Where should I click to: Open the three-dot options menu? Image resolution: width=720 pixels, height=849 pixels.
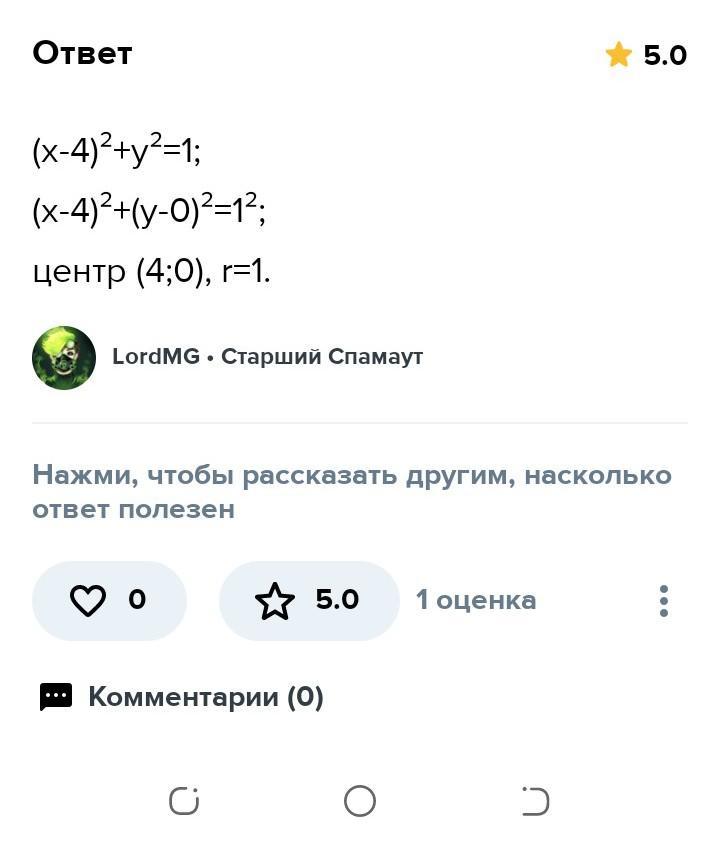click(663, 601)
